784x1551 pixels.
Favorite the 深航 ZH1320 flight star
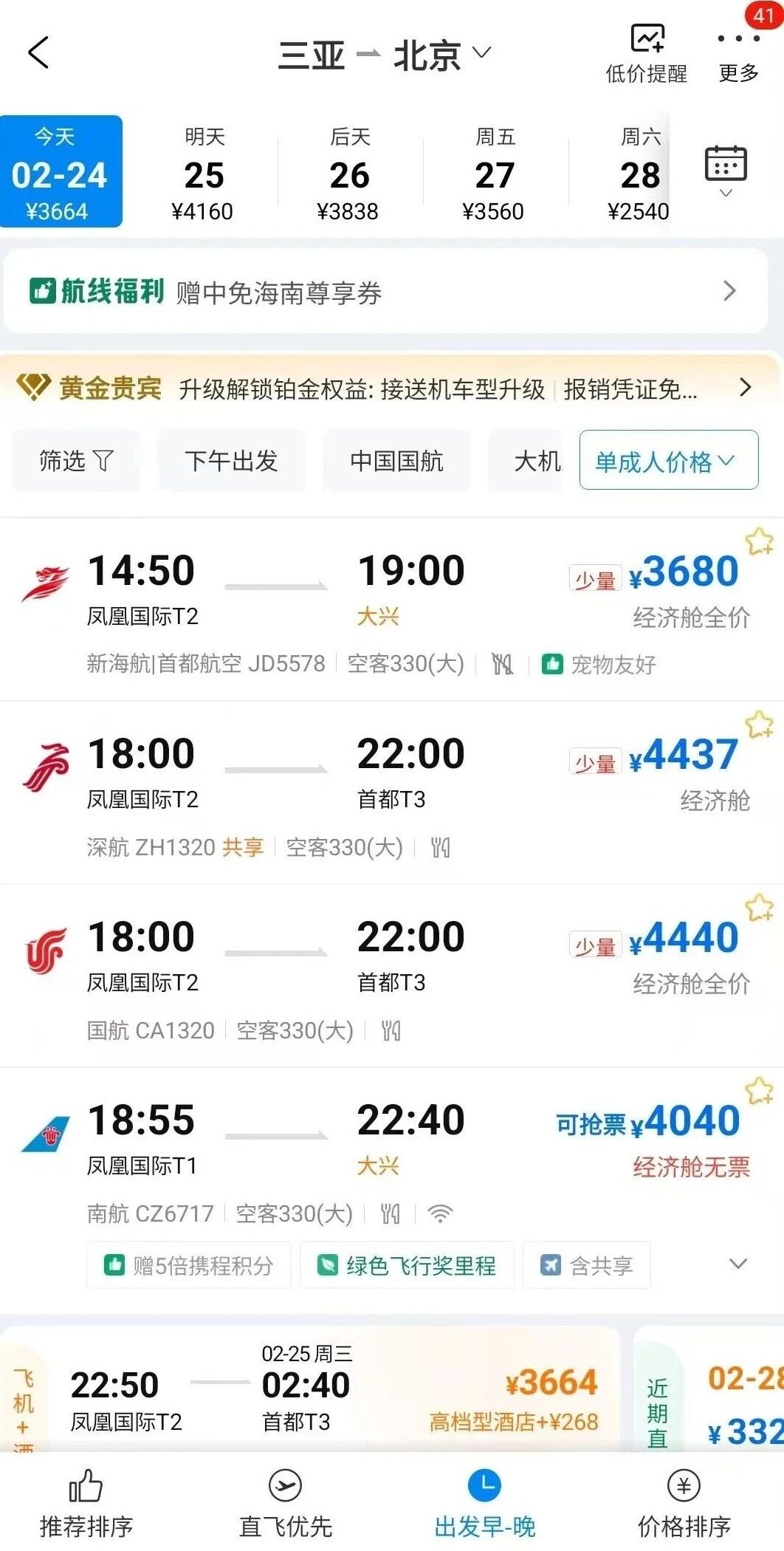758,725
